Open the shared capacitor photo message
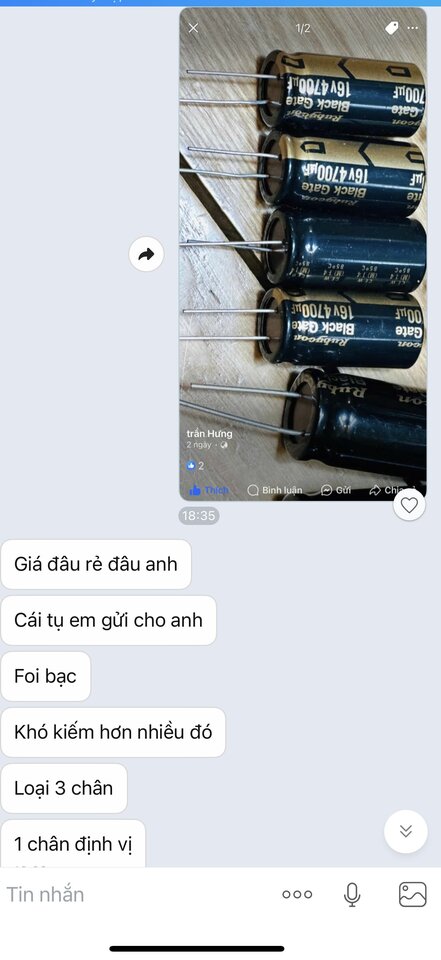 (303, 254)
